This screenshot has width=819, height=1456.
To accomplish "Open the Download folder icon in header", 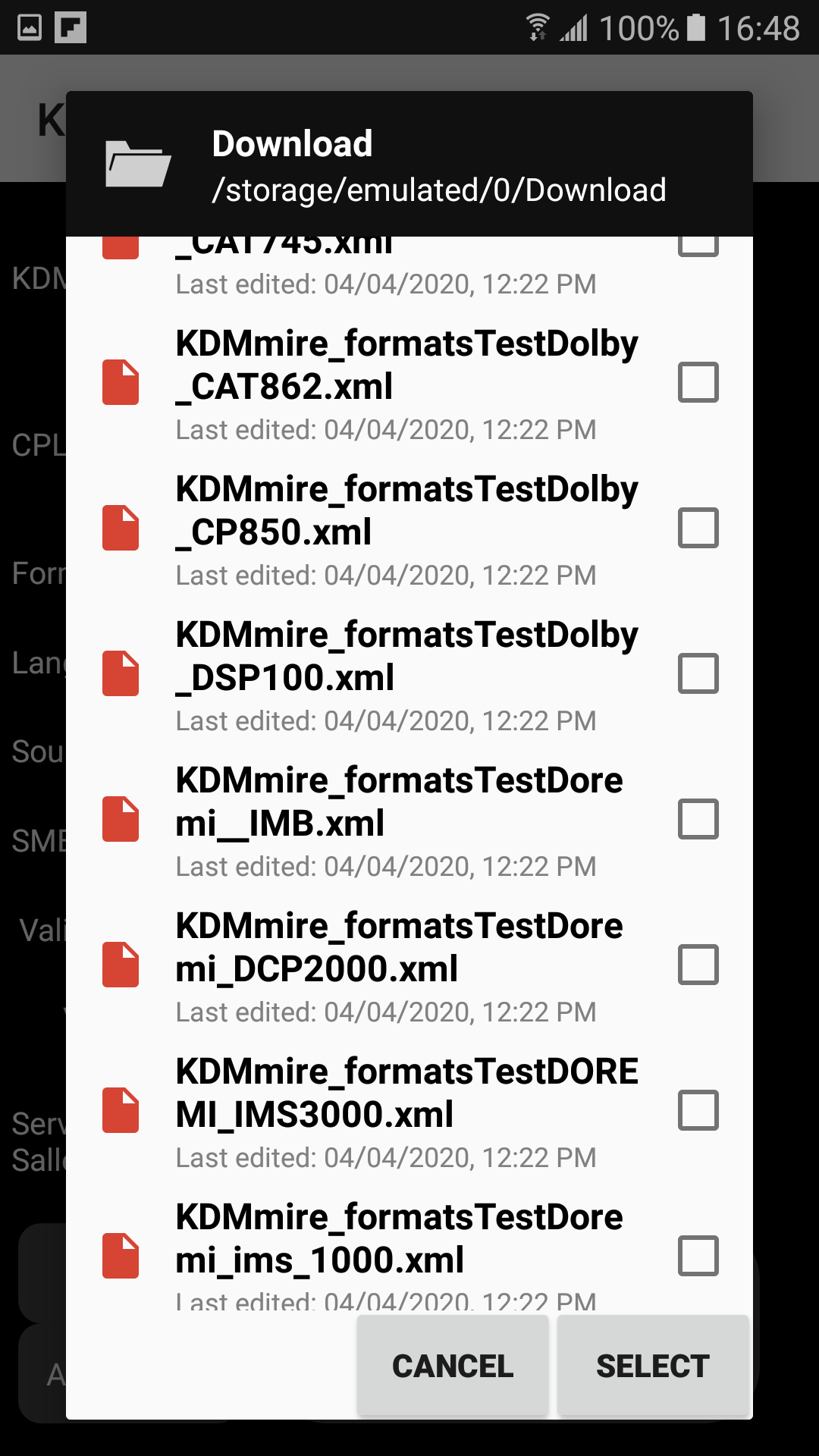I will coord(138,164).
